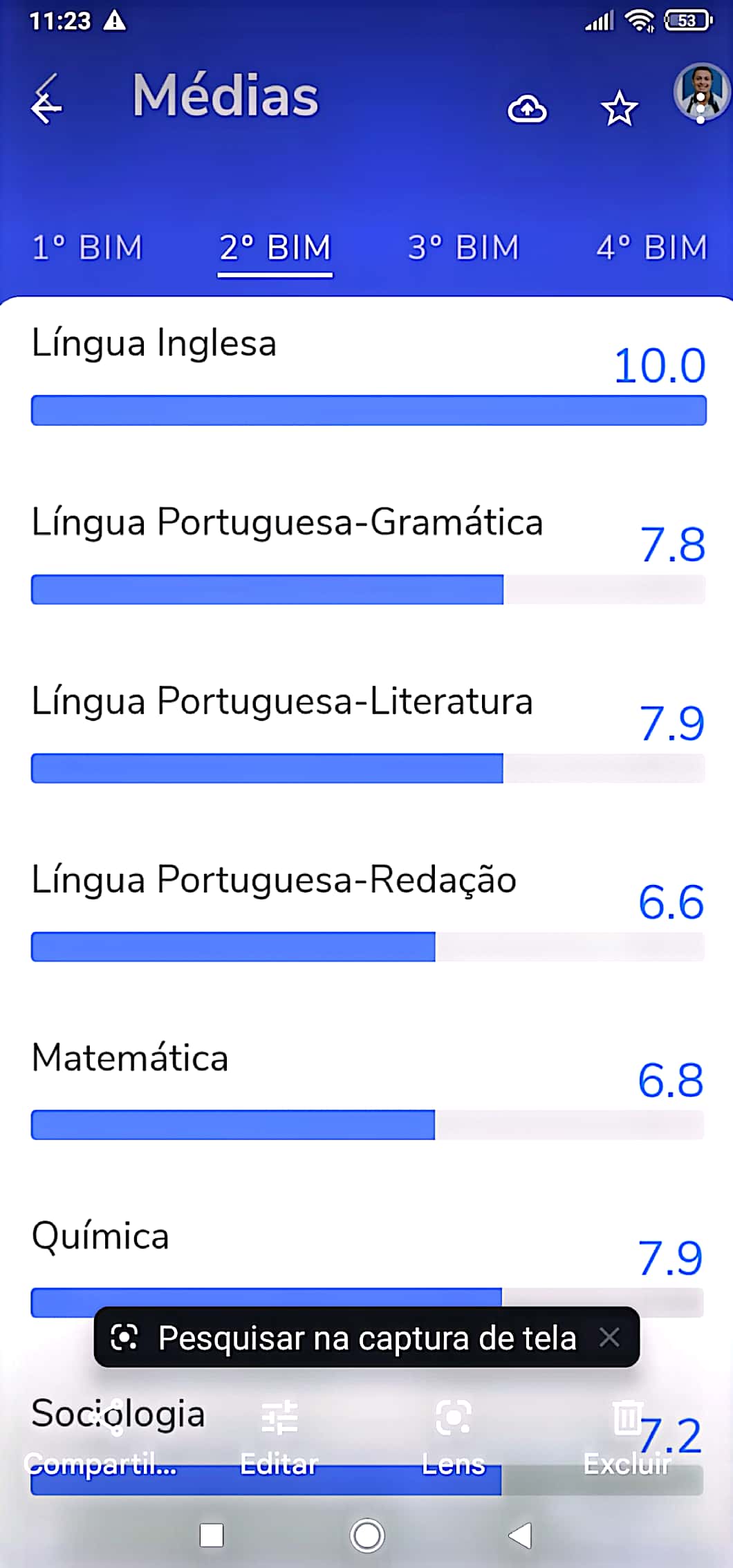Open the three-dot overflow menu
The image size is (733, 1568).
tap(700, 109)
